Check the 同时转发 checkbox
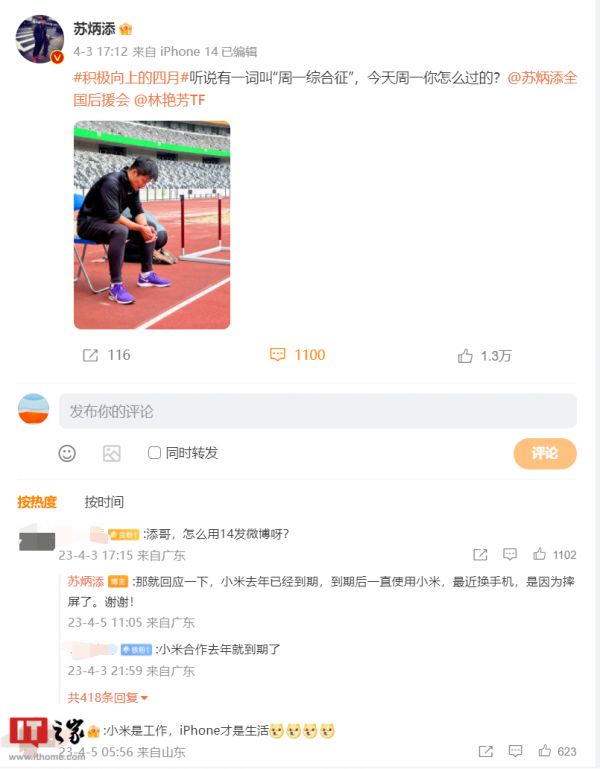600x769 pixels. coord(155,453)
